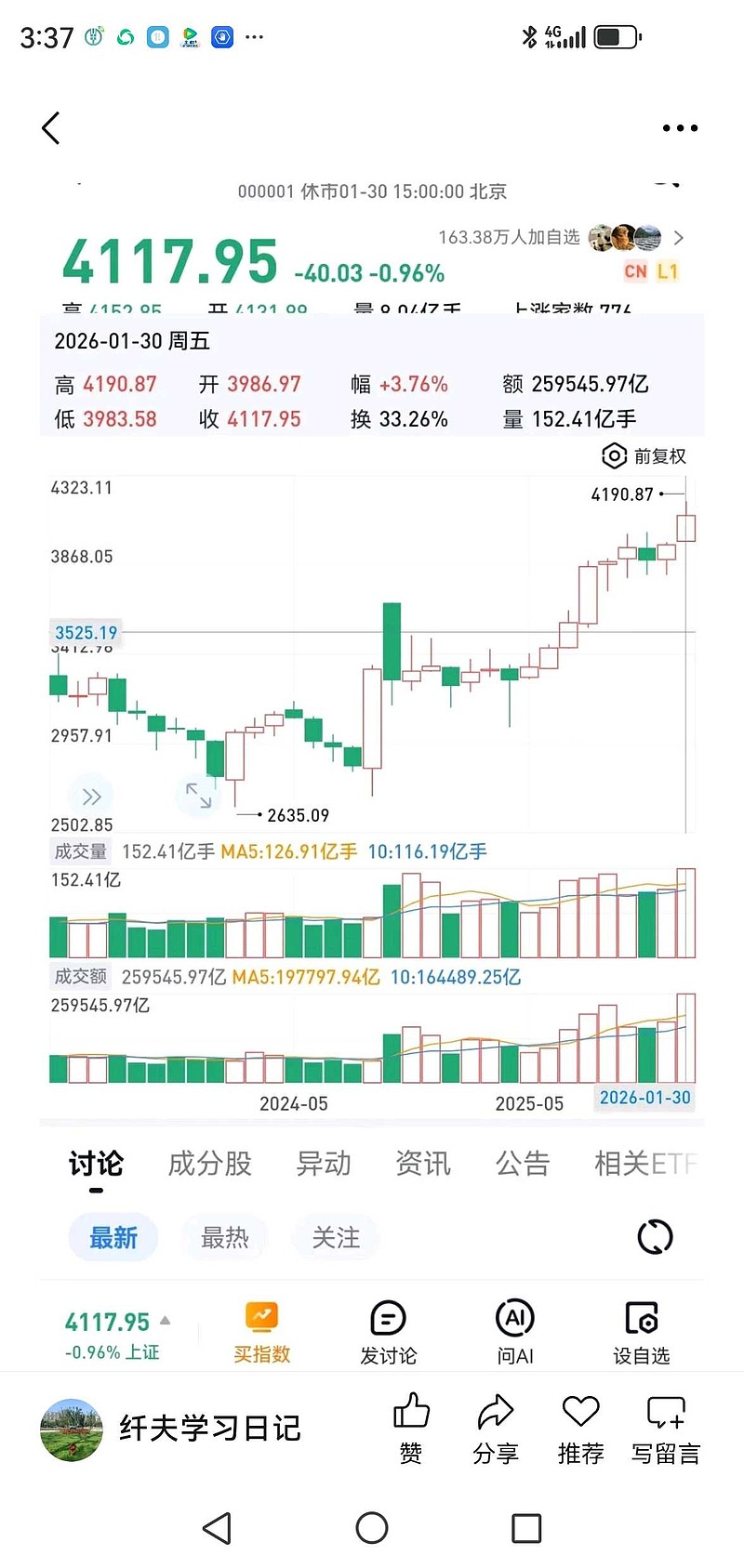The height and width of the screenshot is (1568, 744).
Task: Open fullscreen chart via diagonal arrows icon
Action: (x=199, y=797)
